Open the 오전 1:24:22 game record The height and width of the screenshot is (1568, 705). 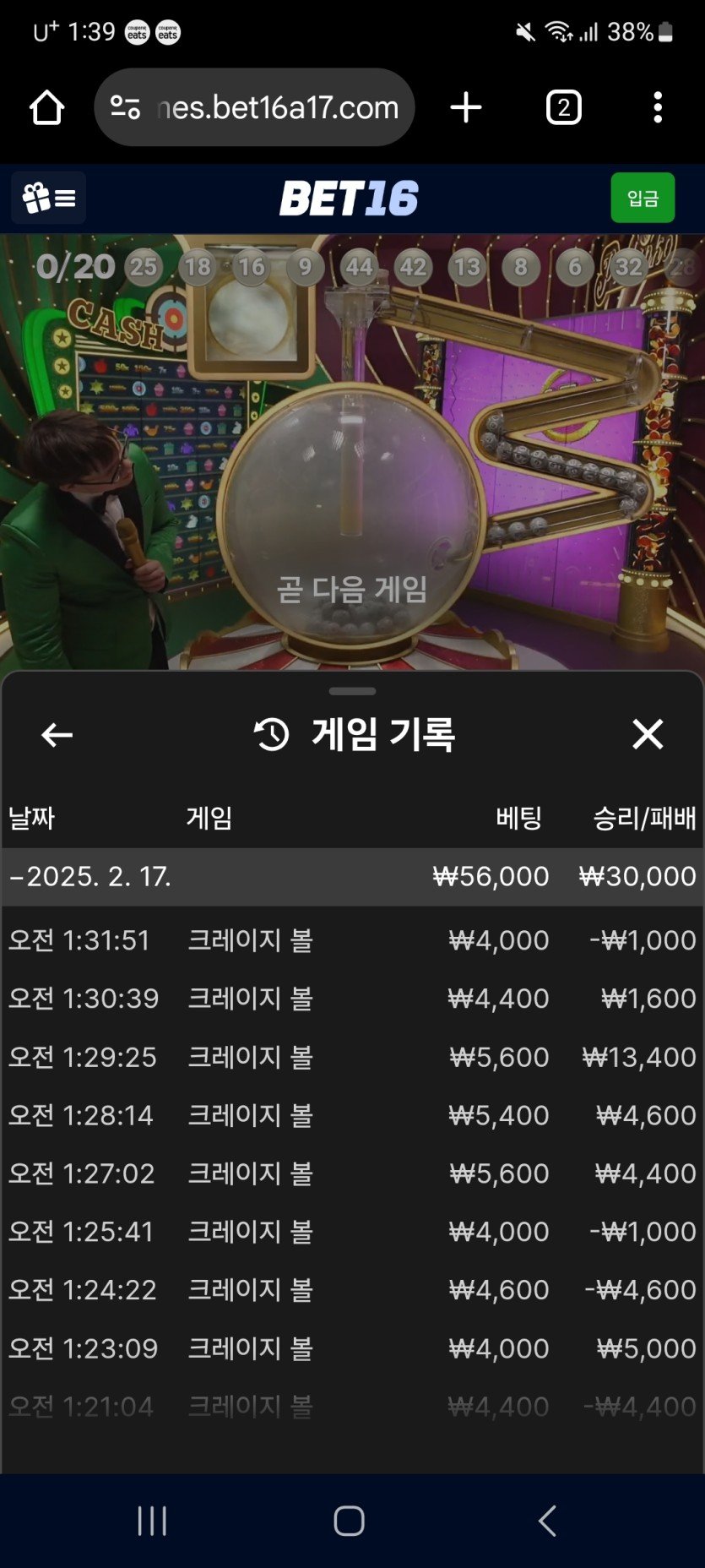tap(351, 1290)
